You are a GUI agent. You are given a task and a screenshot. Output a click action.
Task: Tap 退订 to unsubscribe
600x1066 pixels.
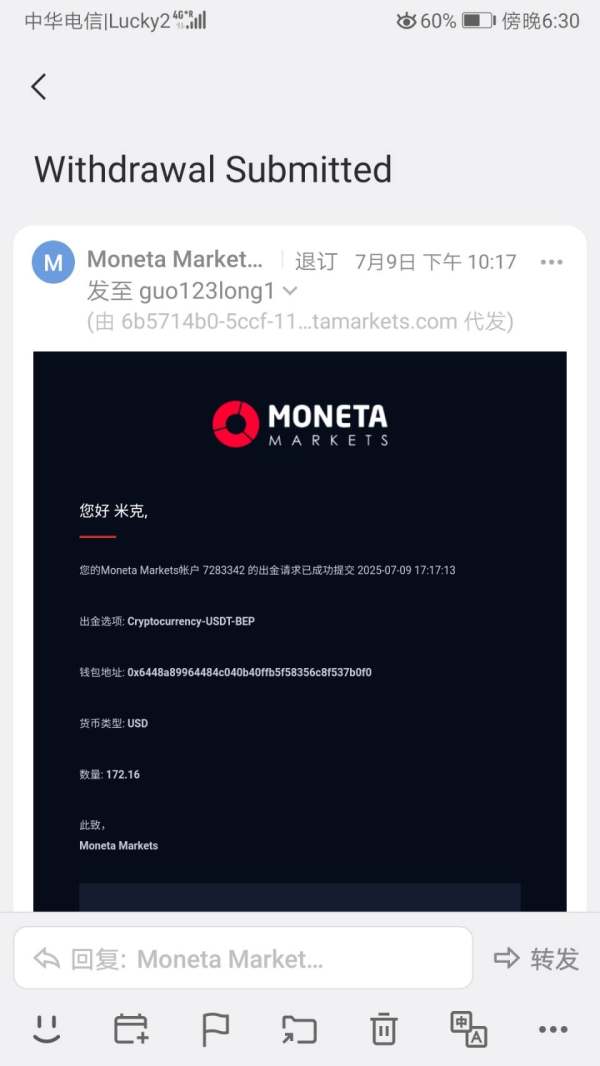point(316,262)
